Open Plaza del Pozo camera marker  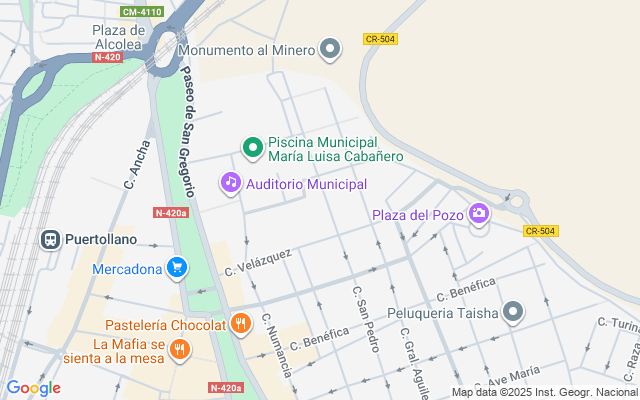click(479, 214)
